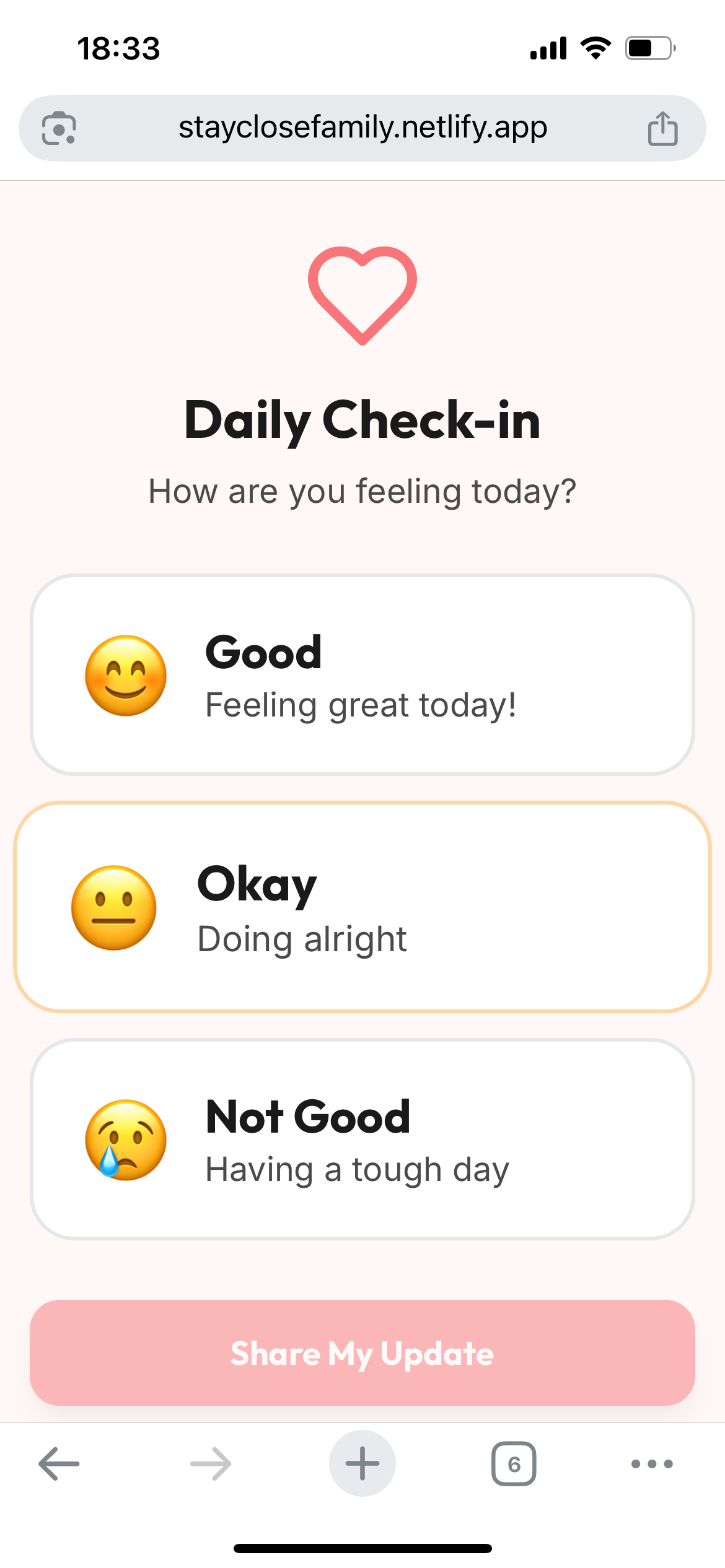The image size is (725, 1568).
Task: Pick the Not Good option
Action: pyautogui.click(x=362, y=1139)
